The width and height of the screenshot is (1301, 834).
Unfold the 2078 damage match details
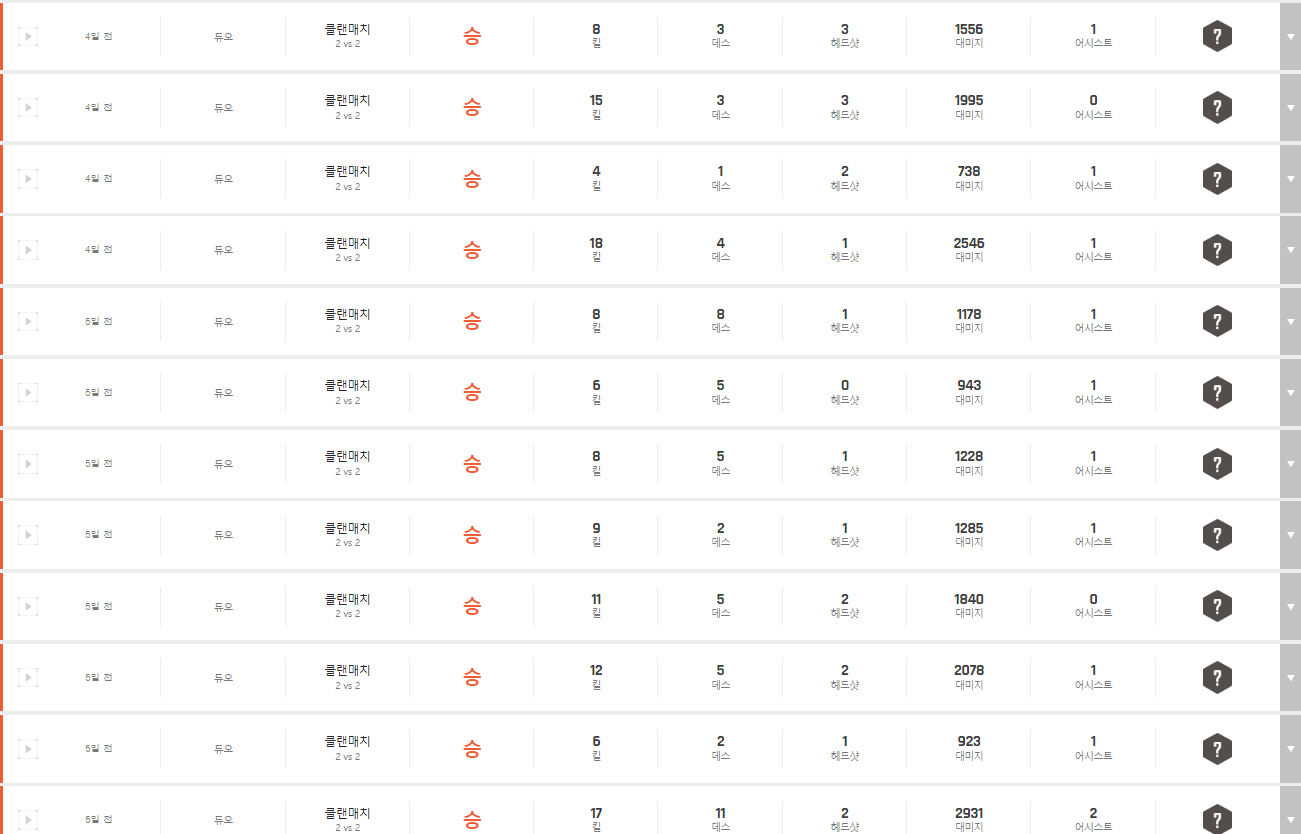pos(1290,678)
